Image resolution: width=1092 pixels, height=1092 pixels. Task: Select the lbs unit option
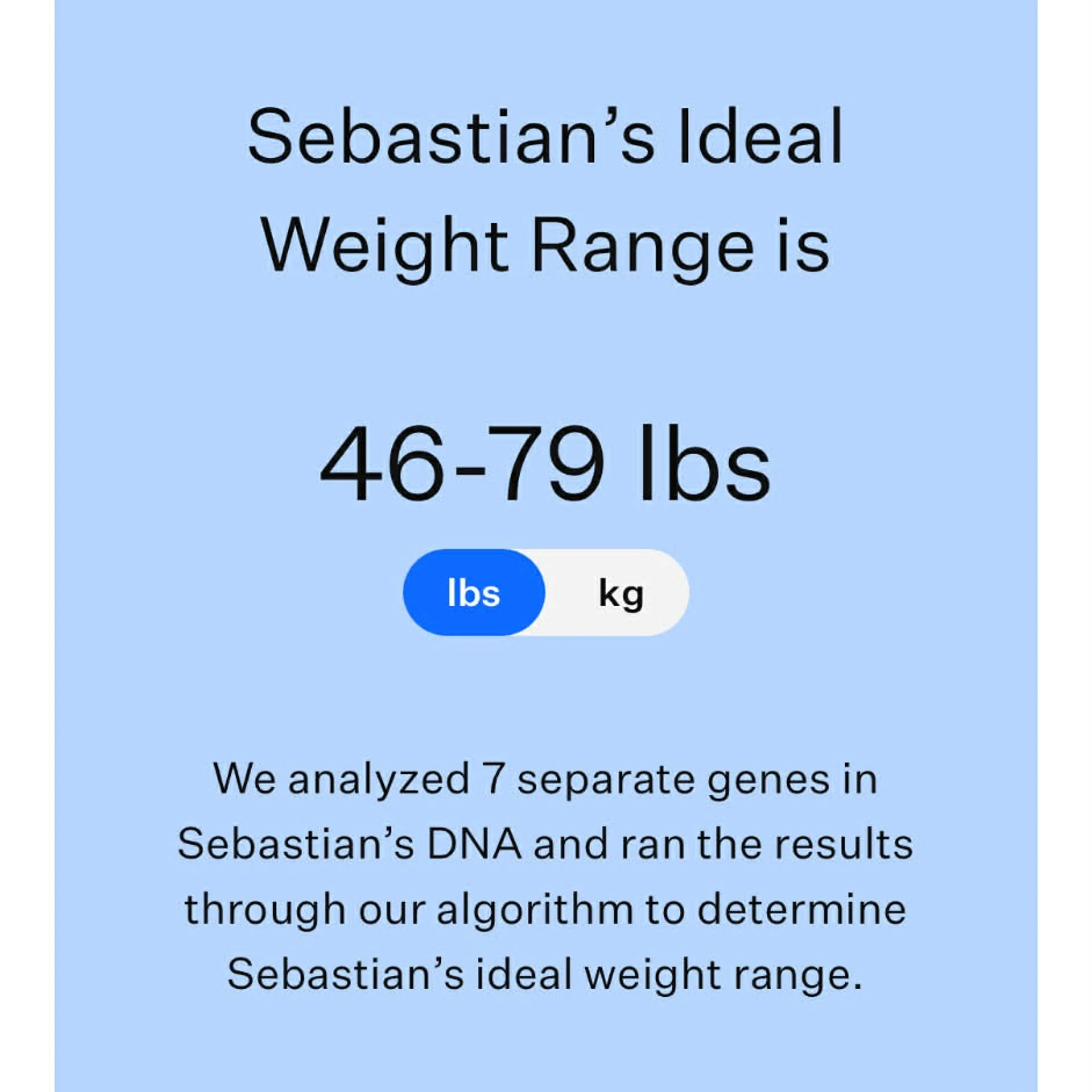point(474,593)
